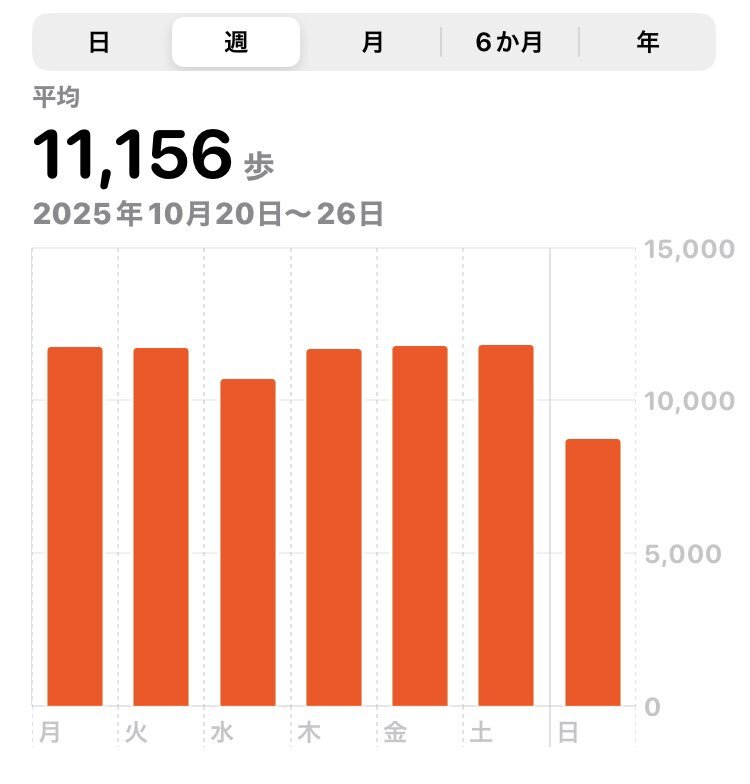Select the 週 (week) segment
This screenshot has width=750, height=784.
tap(236, 42)
